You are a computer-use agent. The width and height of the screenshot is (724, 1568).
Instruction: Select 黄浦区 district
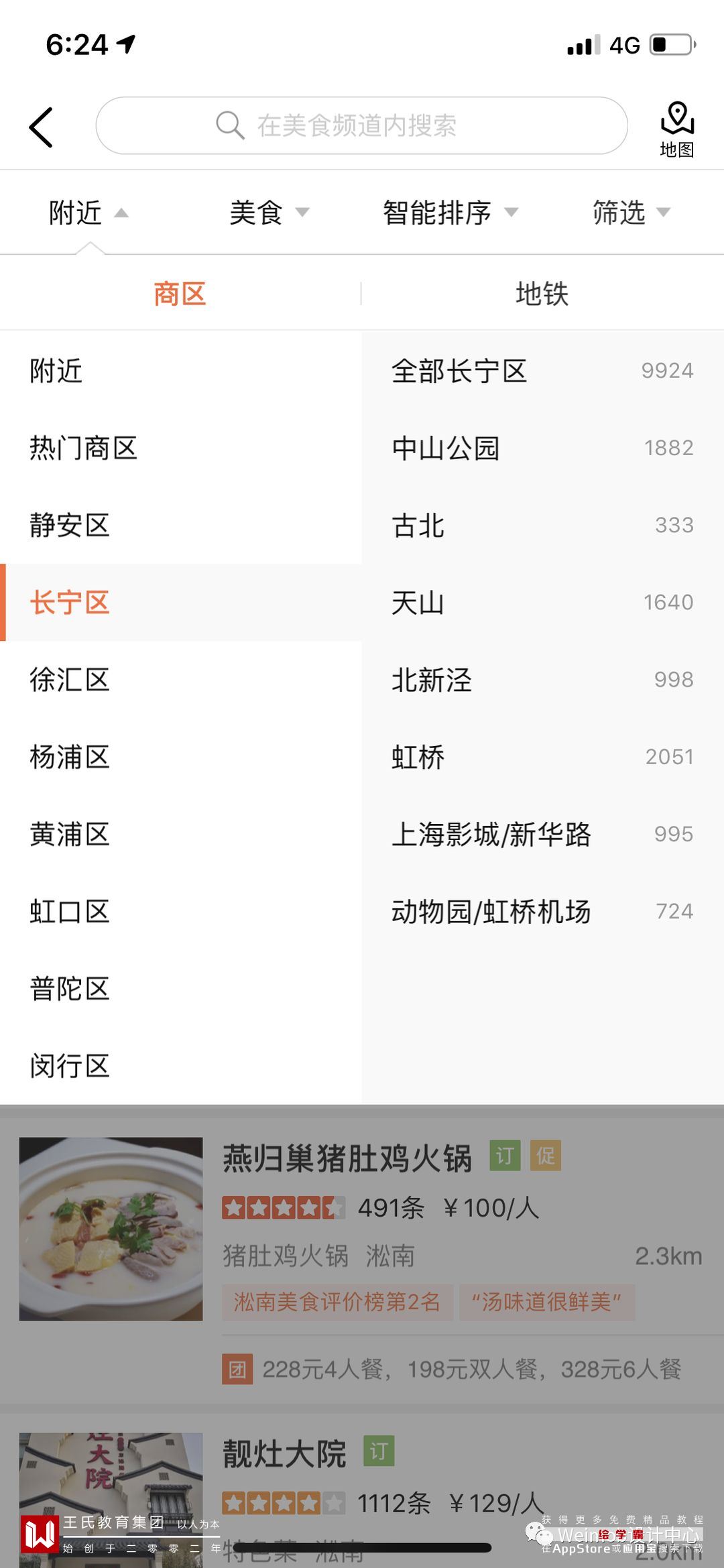pyautogui.click(x=70, y=835)
